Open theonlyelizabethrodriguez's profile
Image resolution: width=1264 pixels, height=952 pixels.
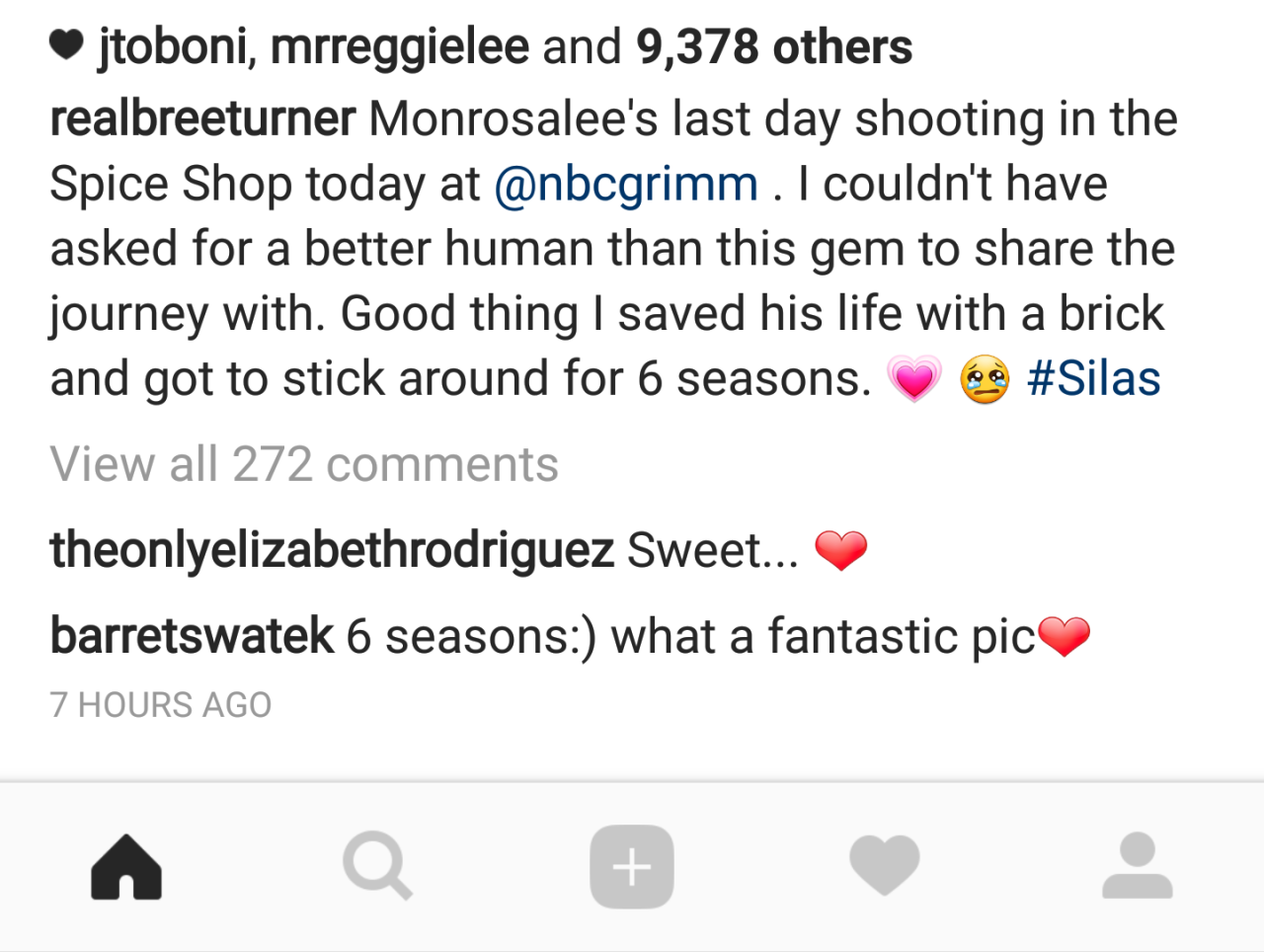[332, 550]
